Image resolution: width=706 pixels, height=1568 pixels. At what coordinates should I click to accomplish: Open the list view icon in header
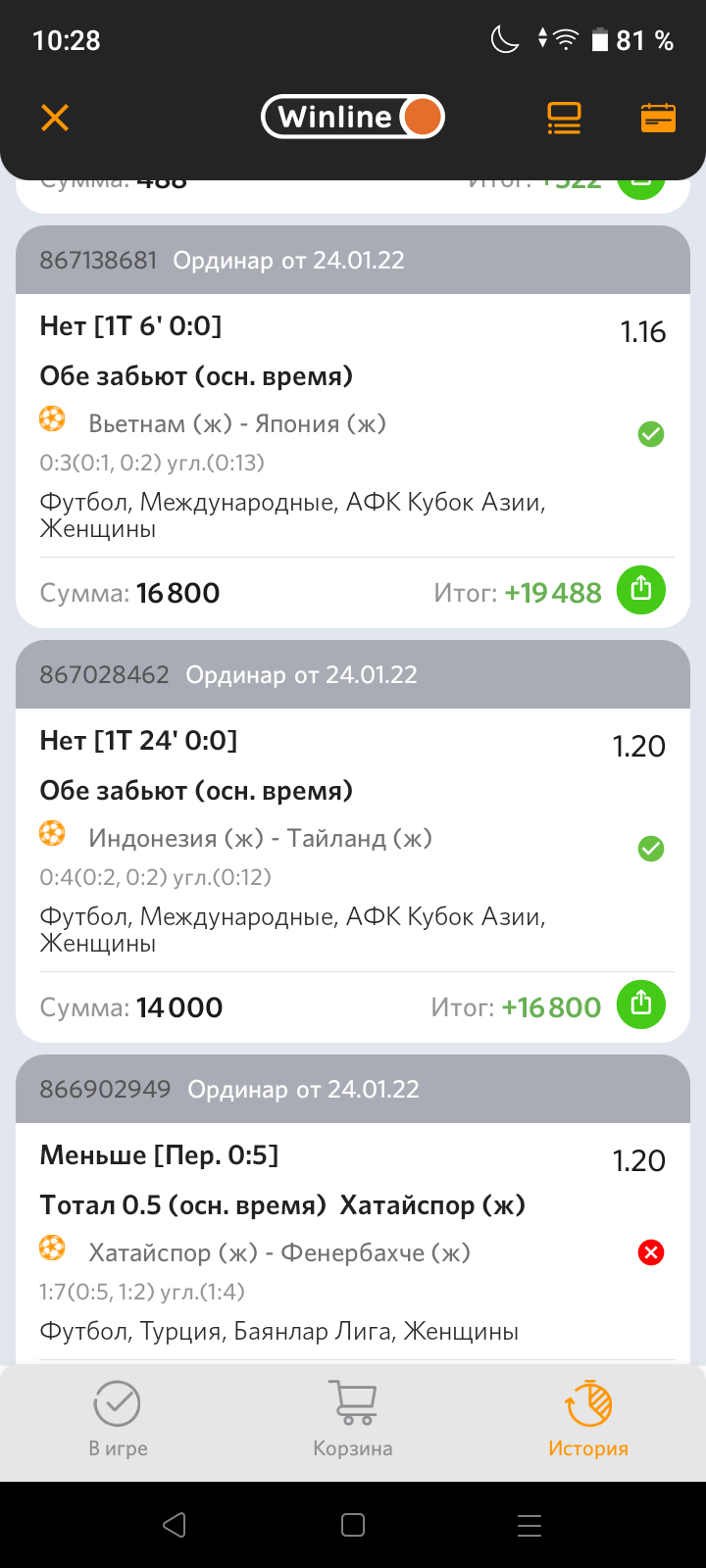[x=564, y=118]
